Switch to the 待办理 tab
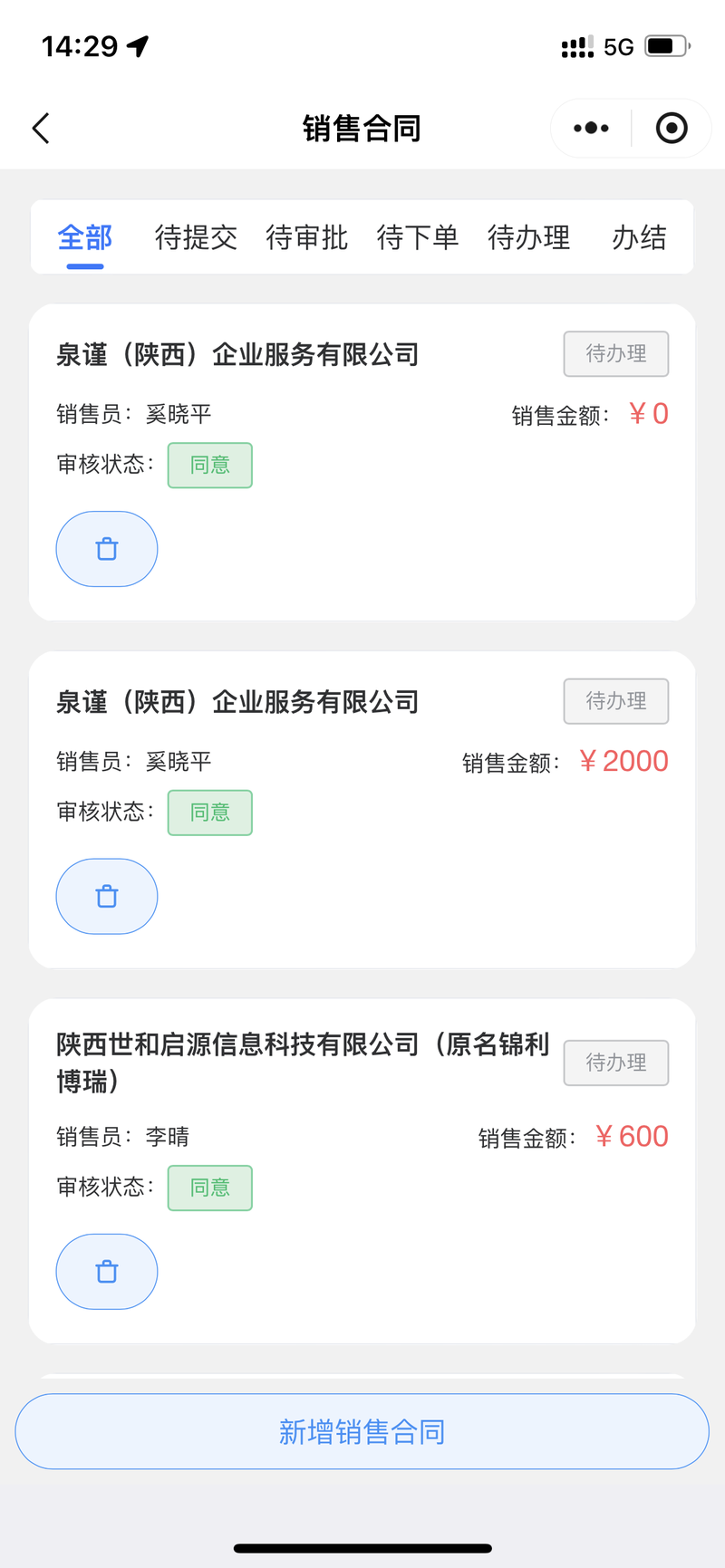Screen dimensions: 725x1568 click(x=529, y=238)
